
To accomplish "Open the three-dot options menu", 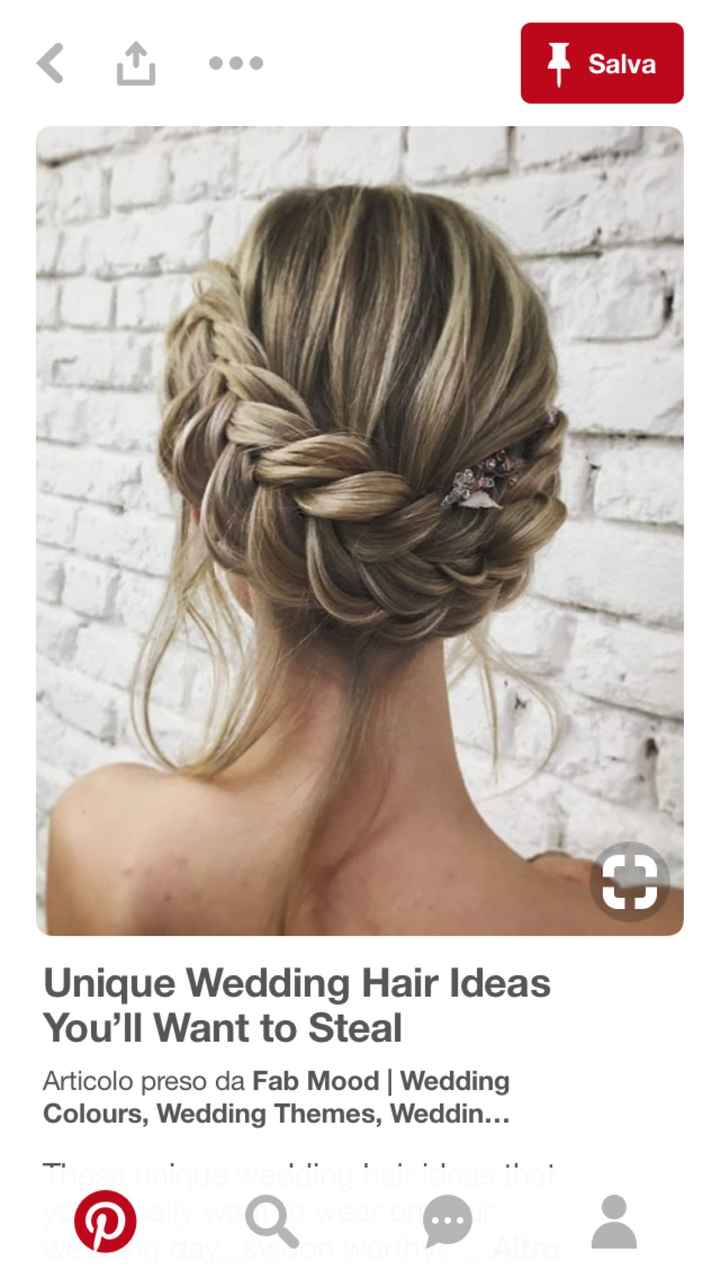I will 236,64.
